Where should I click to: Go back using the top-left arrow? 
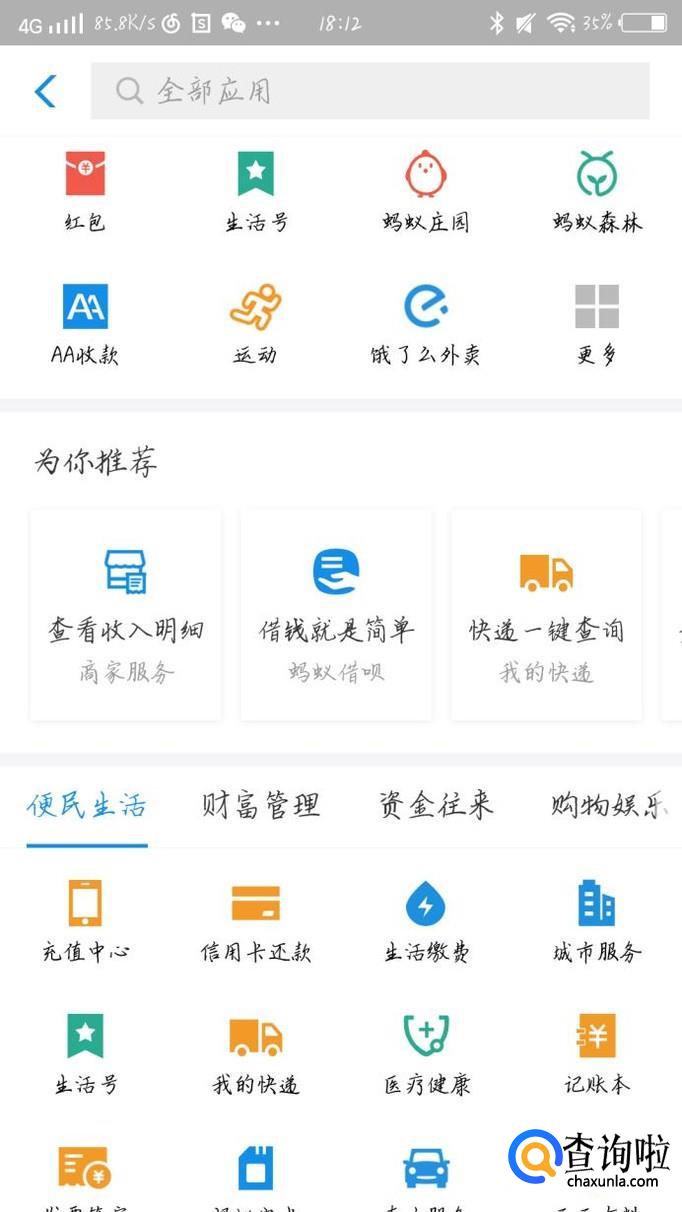pyautogui.click(x=45, y=91)
